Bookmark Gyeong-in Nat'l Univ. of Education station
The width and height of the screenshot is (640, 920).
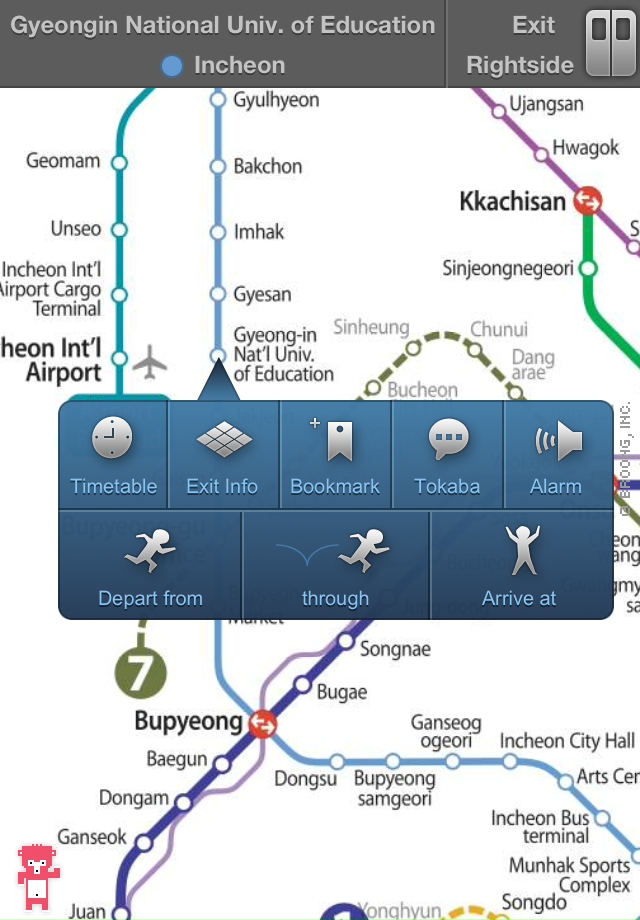pos(335,456)
